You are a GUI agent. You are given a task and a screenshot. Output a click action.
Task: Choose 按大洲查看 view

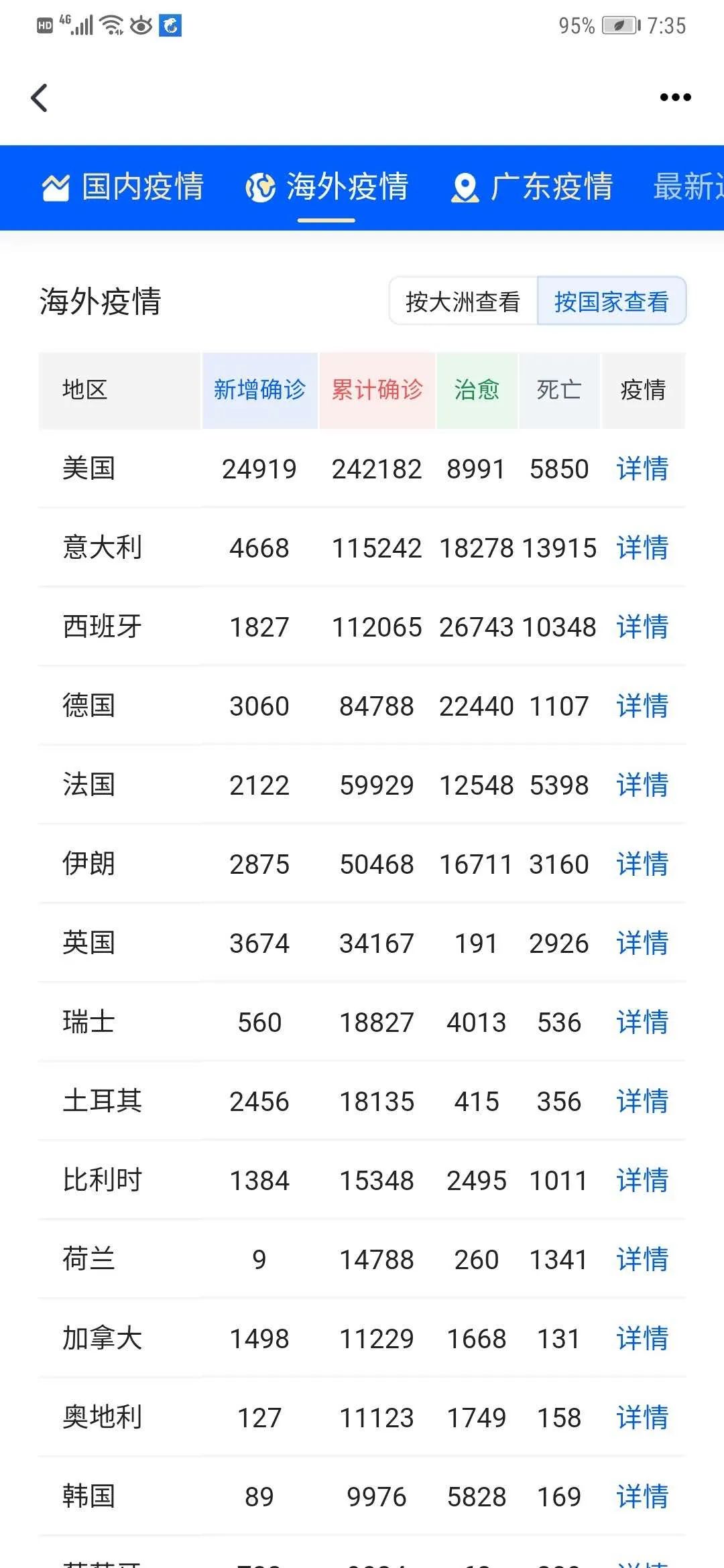tap(463, 302)
